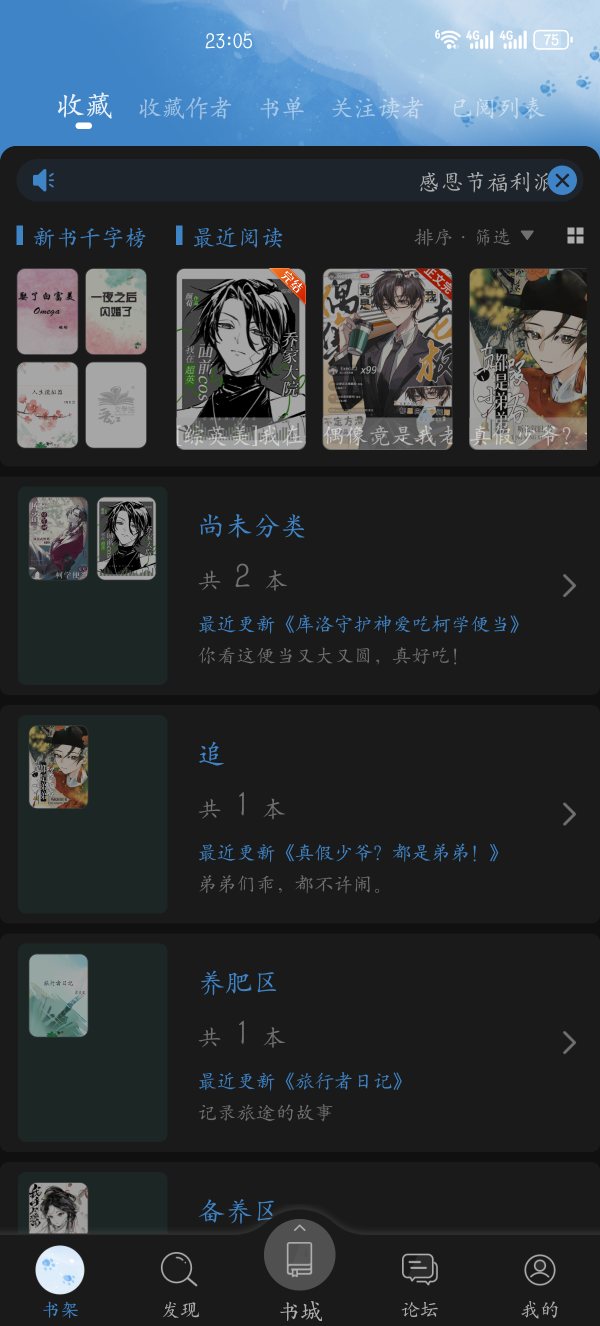Open the recently read book 偶像竟是我老板
Image resolution: width=600 pixels, height=1326 pixels.
(x=387, y=358)
